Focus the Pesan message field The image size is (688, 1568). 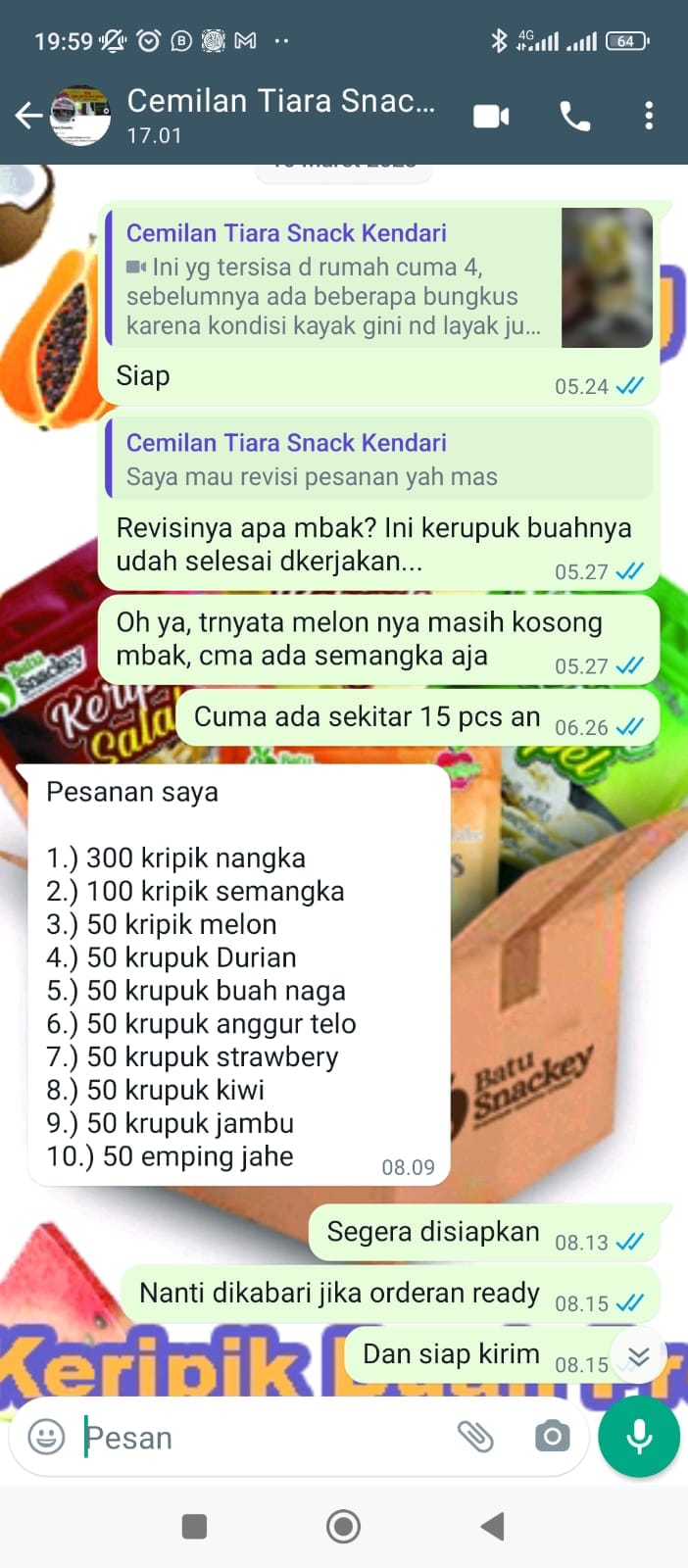coord(265,1438)
